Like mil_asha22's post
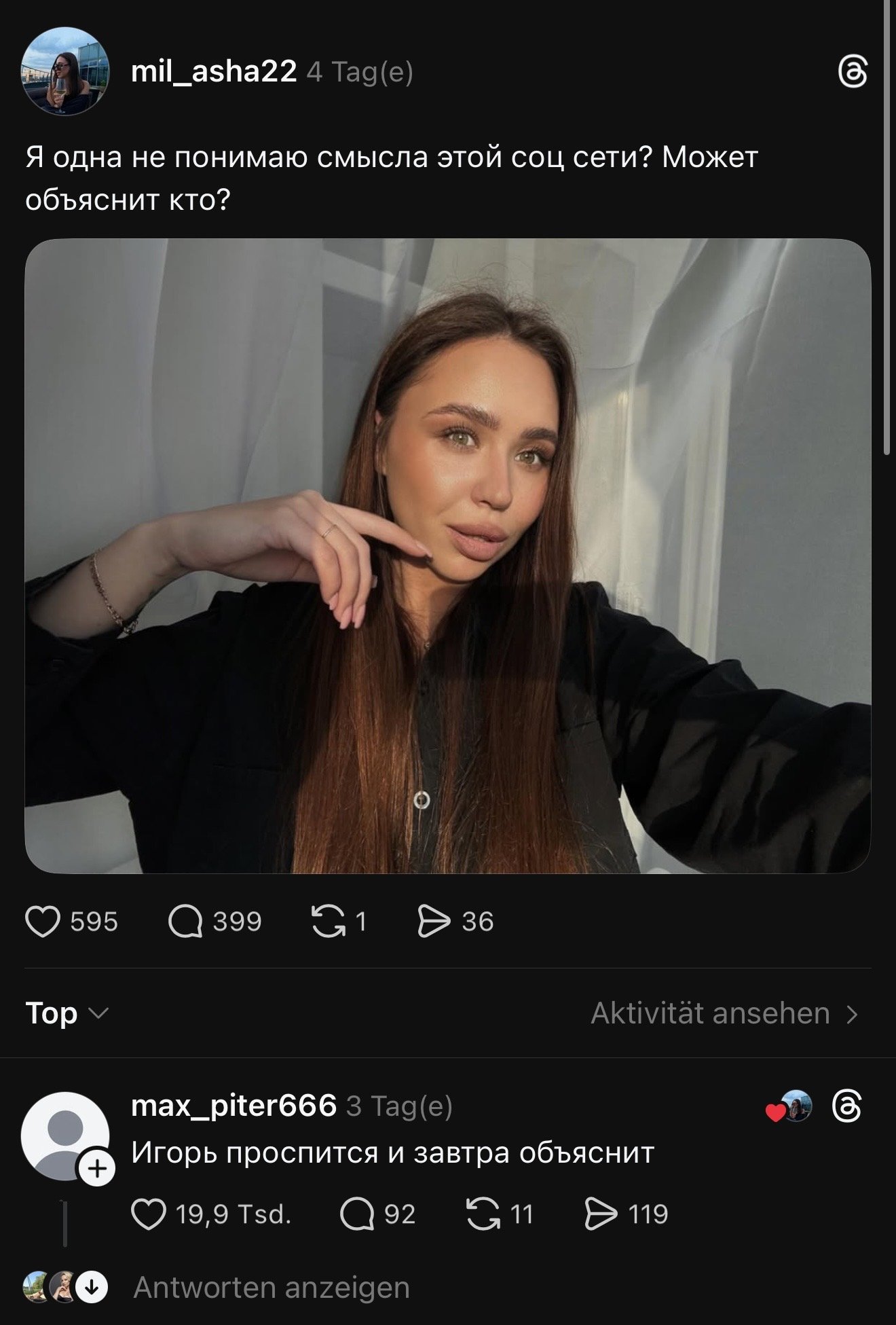 pyautogui.click(x=43, y=922)
